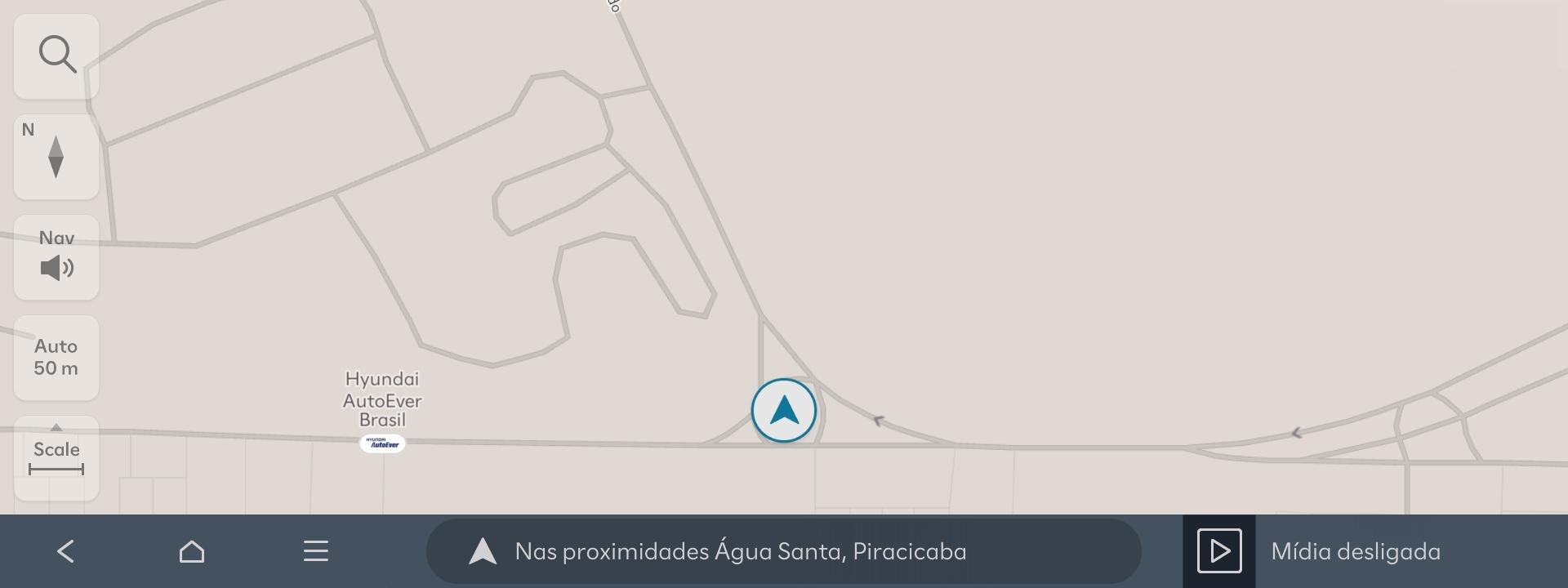Return to the home screen
The width and height of the screenshot is (1568, 588).
tap(192, 551)
